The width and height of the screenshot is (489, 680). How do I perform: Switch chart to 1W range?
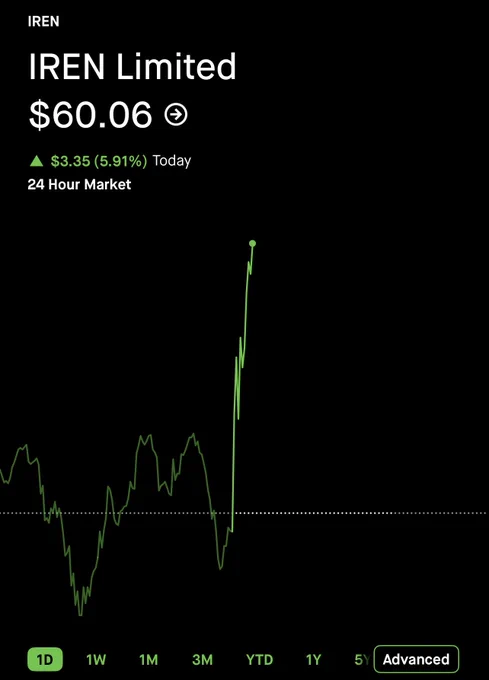(96, 660)
